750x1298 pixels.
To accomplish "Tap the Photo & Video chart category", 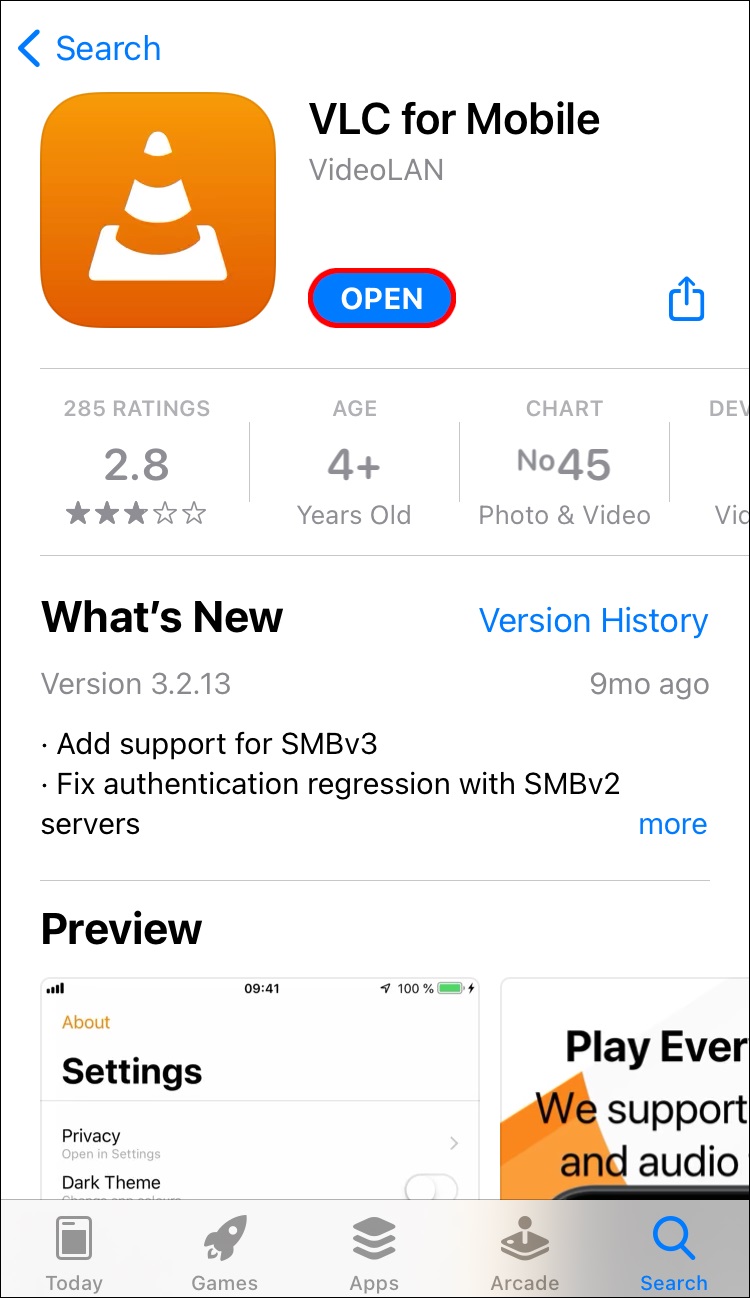I will tap(564, 515).
